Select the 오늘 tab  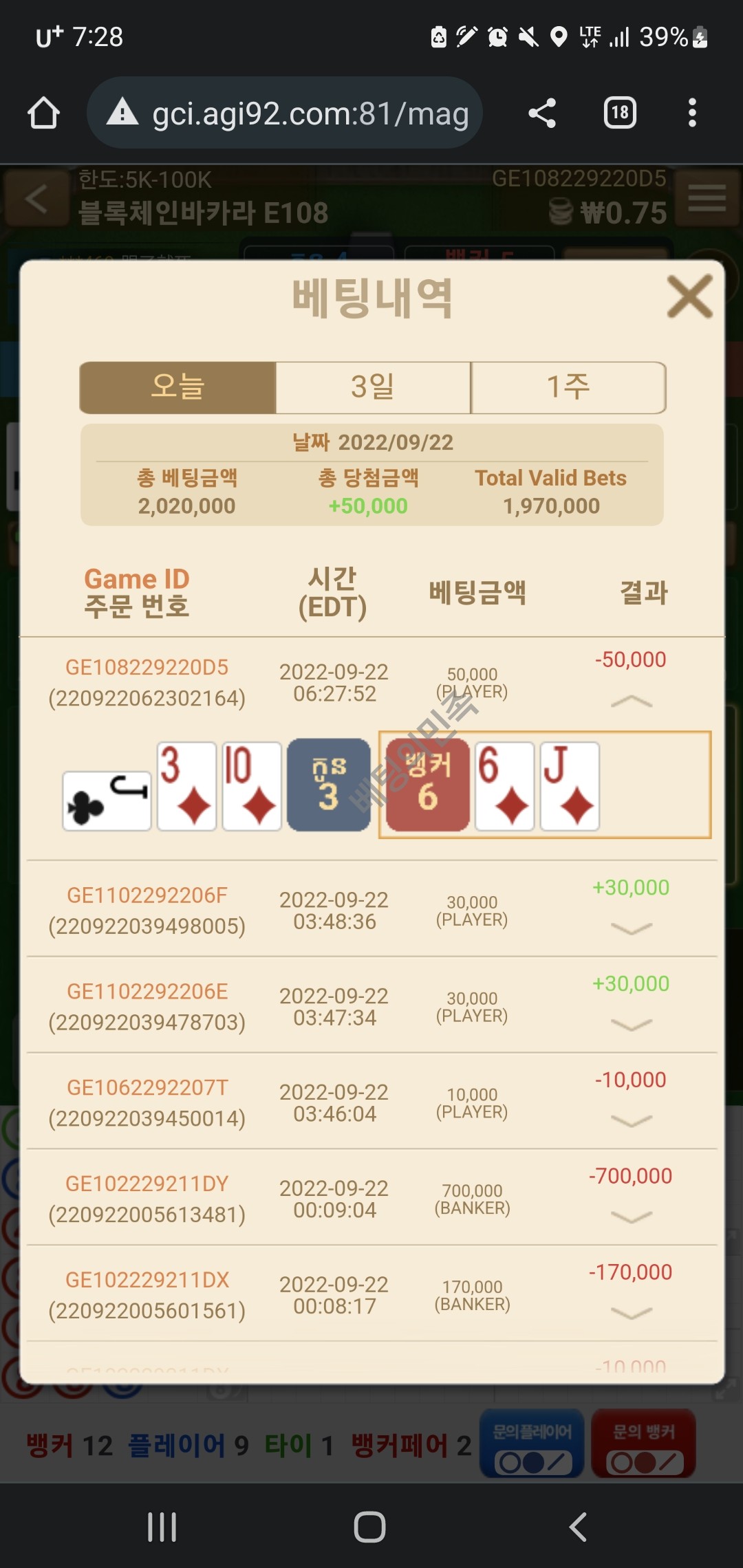178,387
